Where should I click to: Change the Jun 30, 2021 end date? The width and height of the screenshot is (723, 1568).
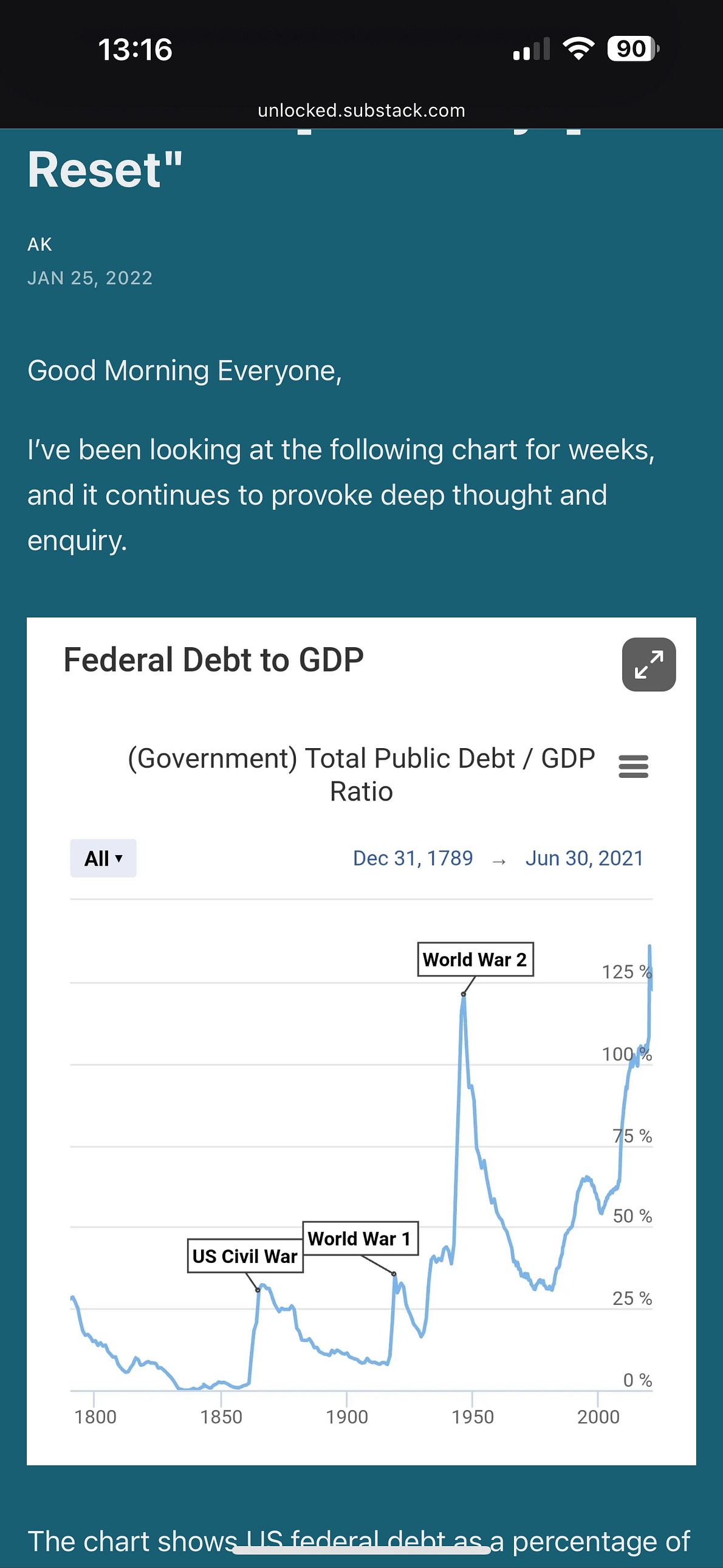click(584, 858)
